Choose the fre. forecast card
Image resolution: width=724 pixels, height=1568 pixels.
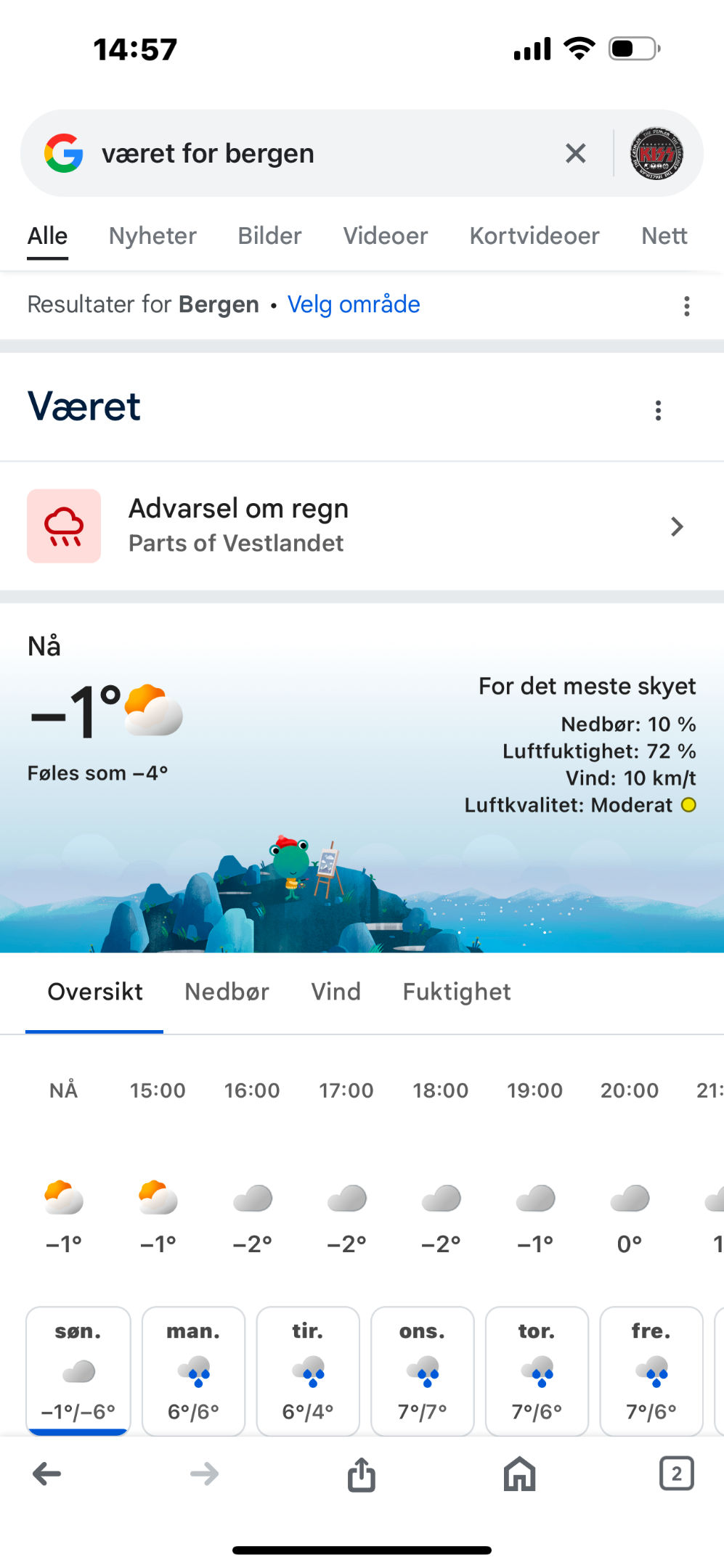[x=651, y=1371]
